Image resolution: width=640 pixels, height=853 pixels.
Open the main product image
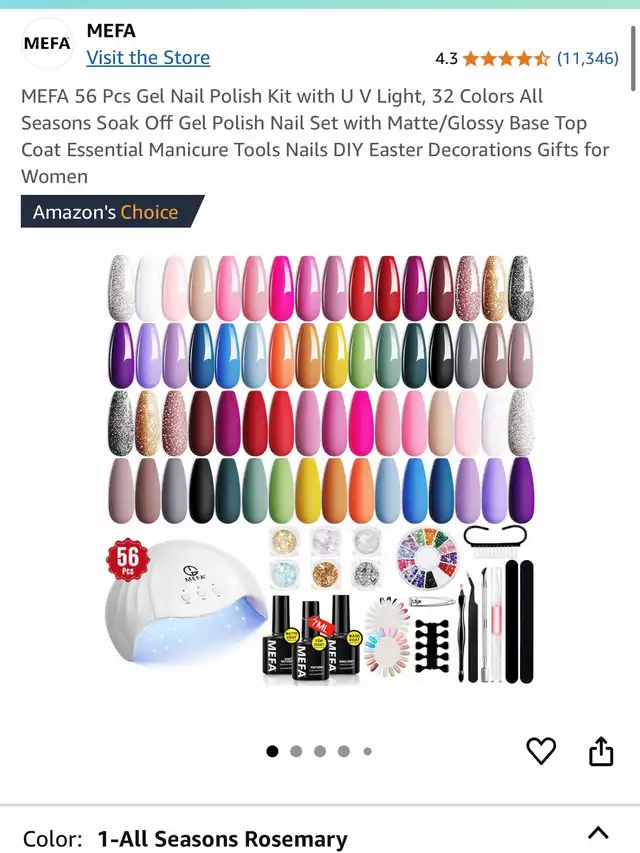pyautogui.click(x=320, y=469)
